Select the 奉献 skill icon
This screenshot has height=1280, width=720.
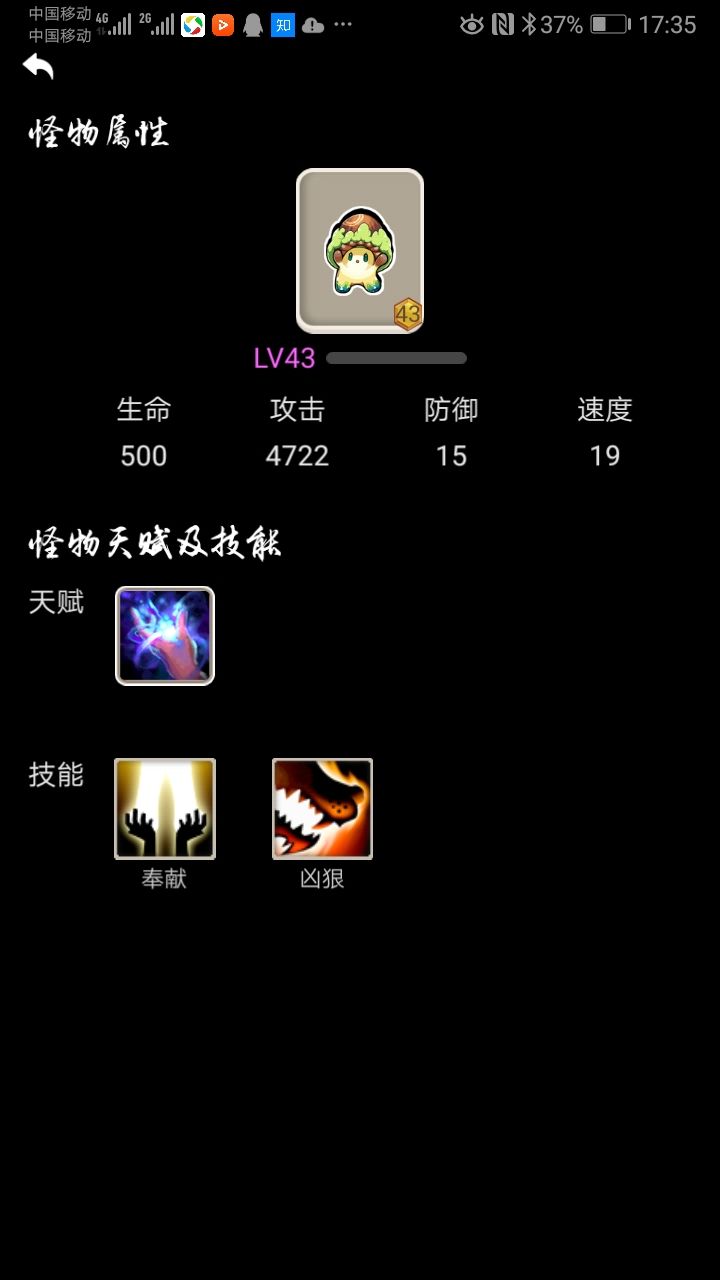pos(164,807)
